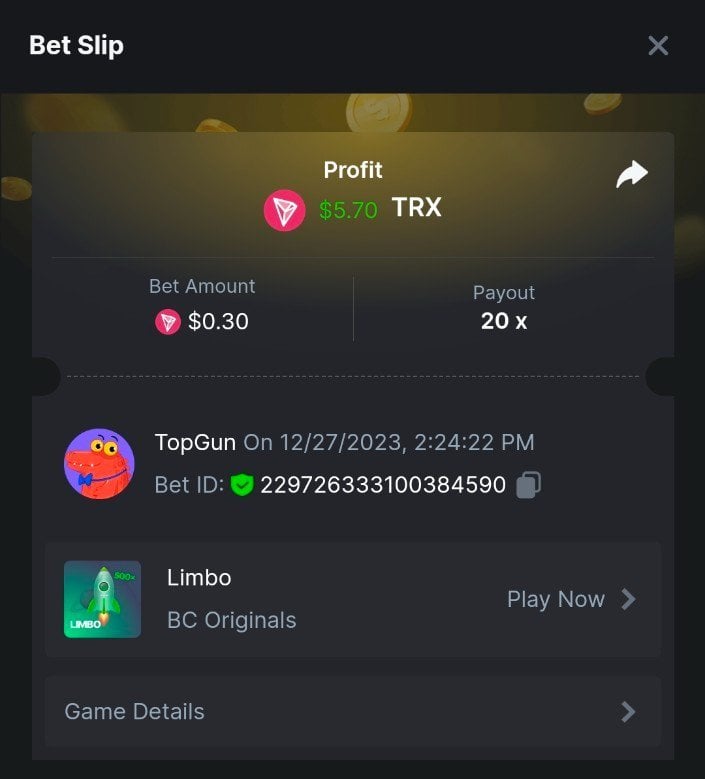
Task: Open TopGun's profile avatar
Action: [99, 464]
